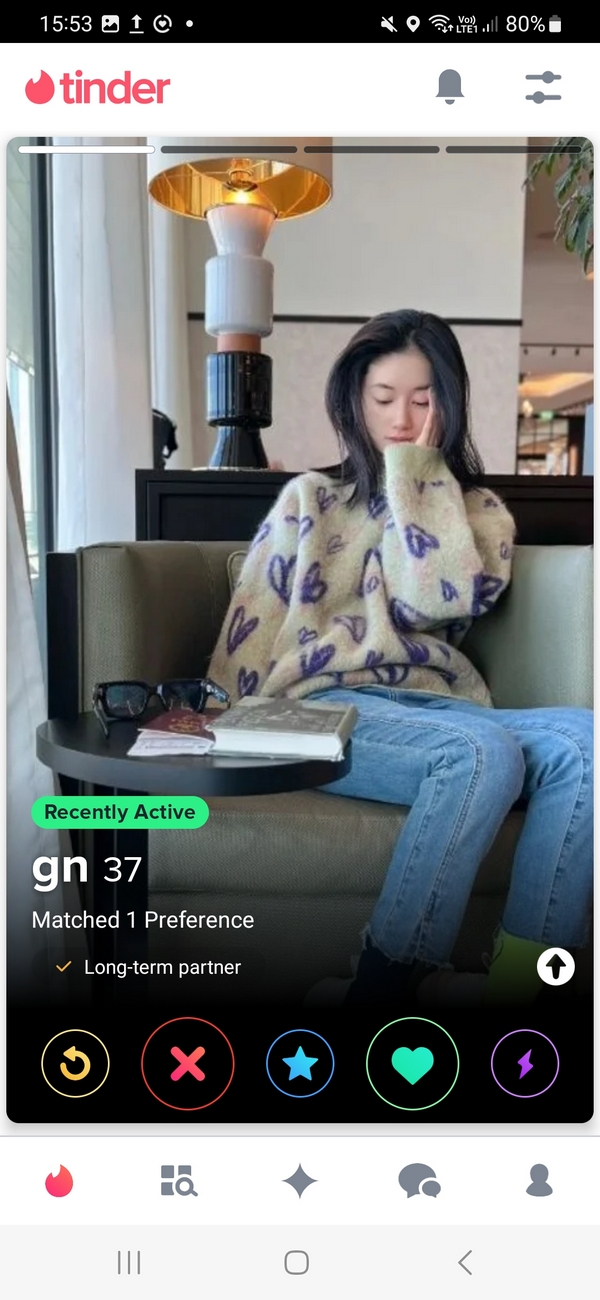Expand gn's full profile using up arrow

click(x=556, y=966)
